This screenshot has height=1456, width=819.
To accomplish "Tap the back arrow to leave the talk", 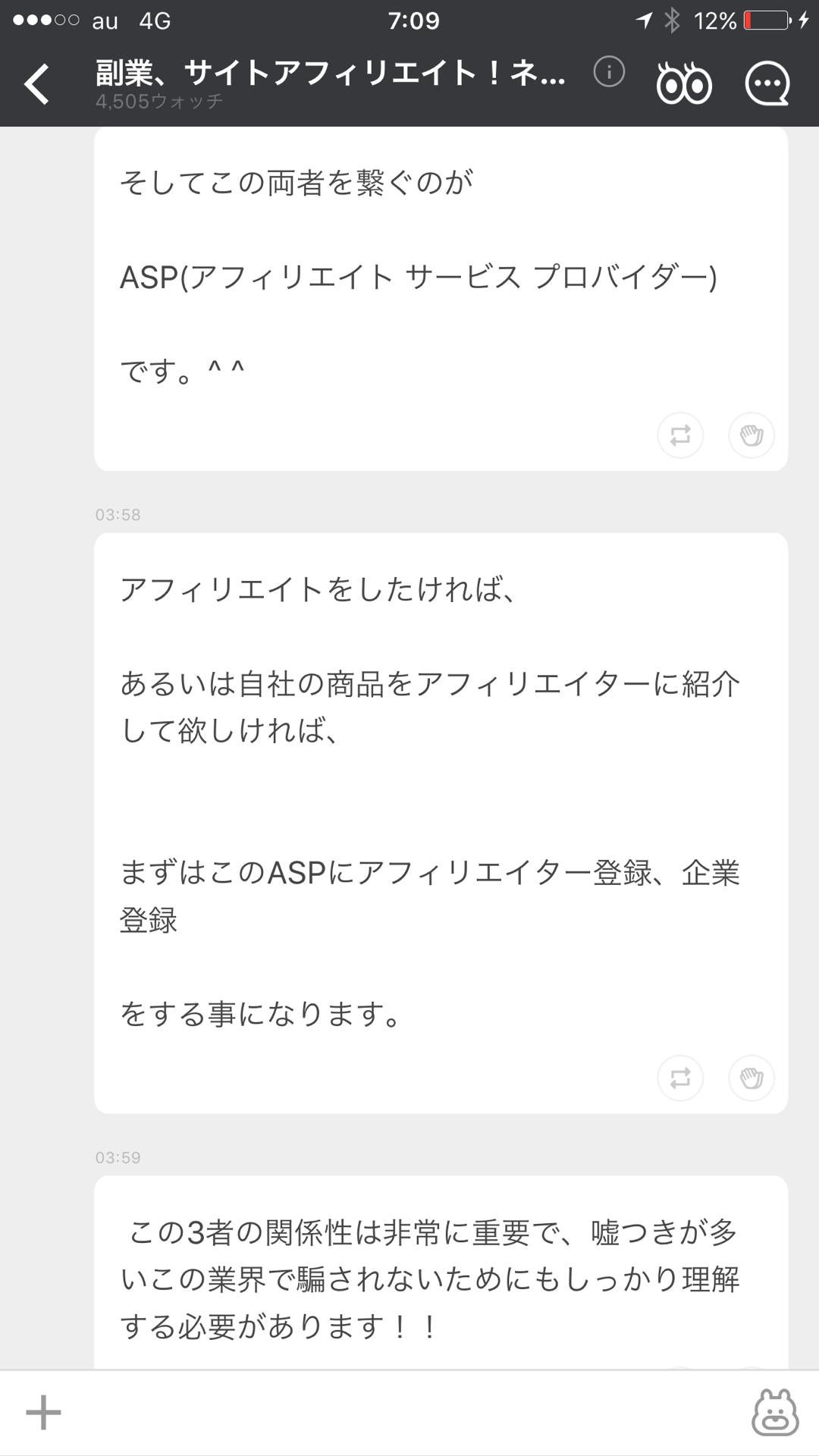I will click(36, 83).
